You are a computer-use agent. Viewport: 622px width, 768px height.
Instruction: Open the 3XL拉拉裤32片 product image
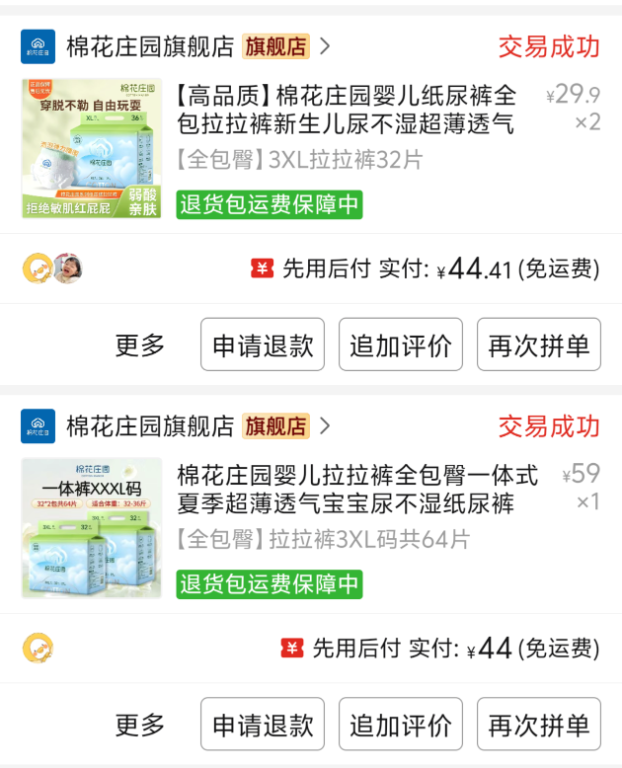coord(91,149)
